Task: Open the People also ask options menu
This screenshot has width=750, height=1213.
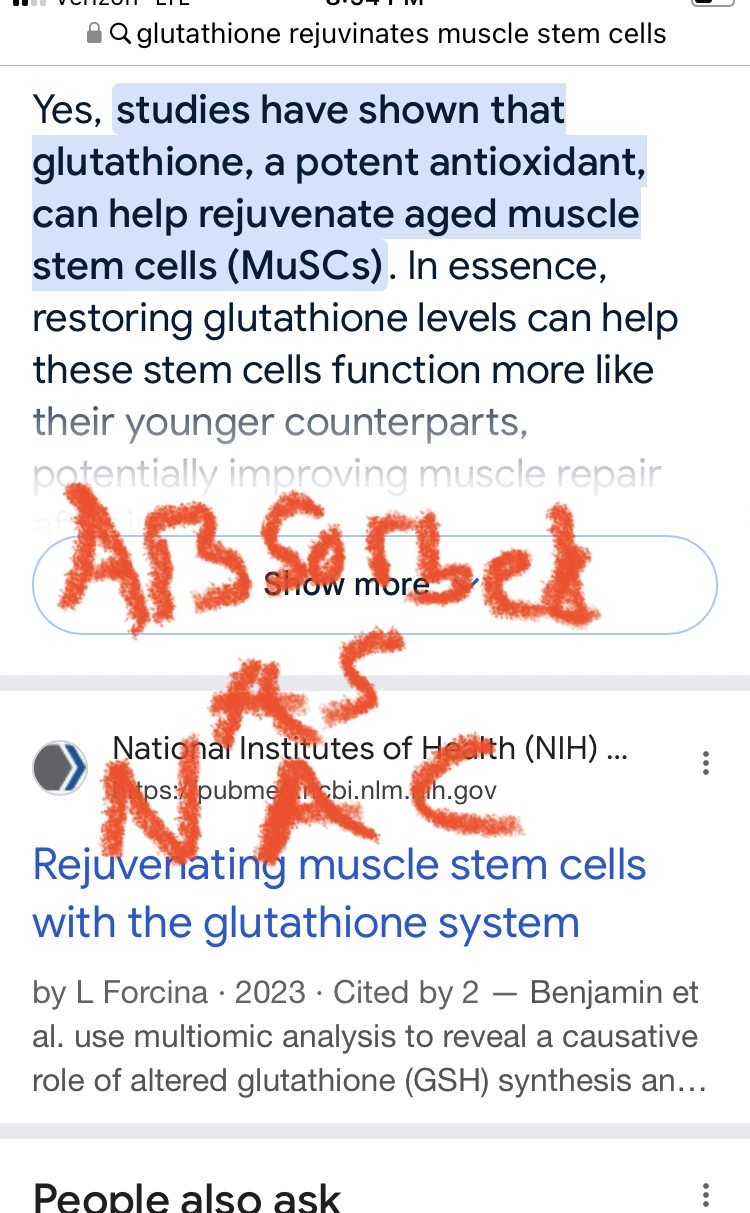Action: tap(706, 1196)
